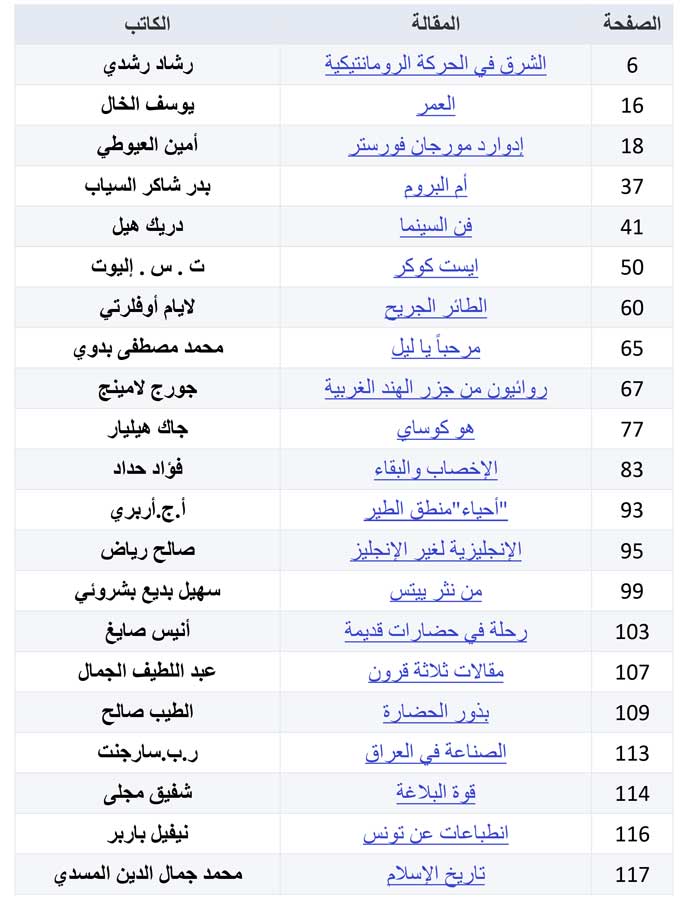
Task: Open مرحباً يا ليل article
Action: [x=436, y=348]
